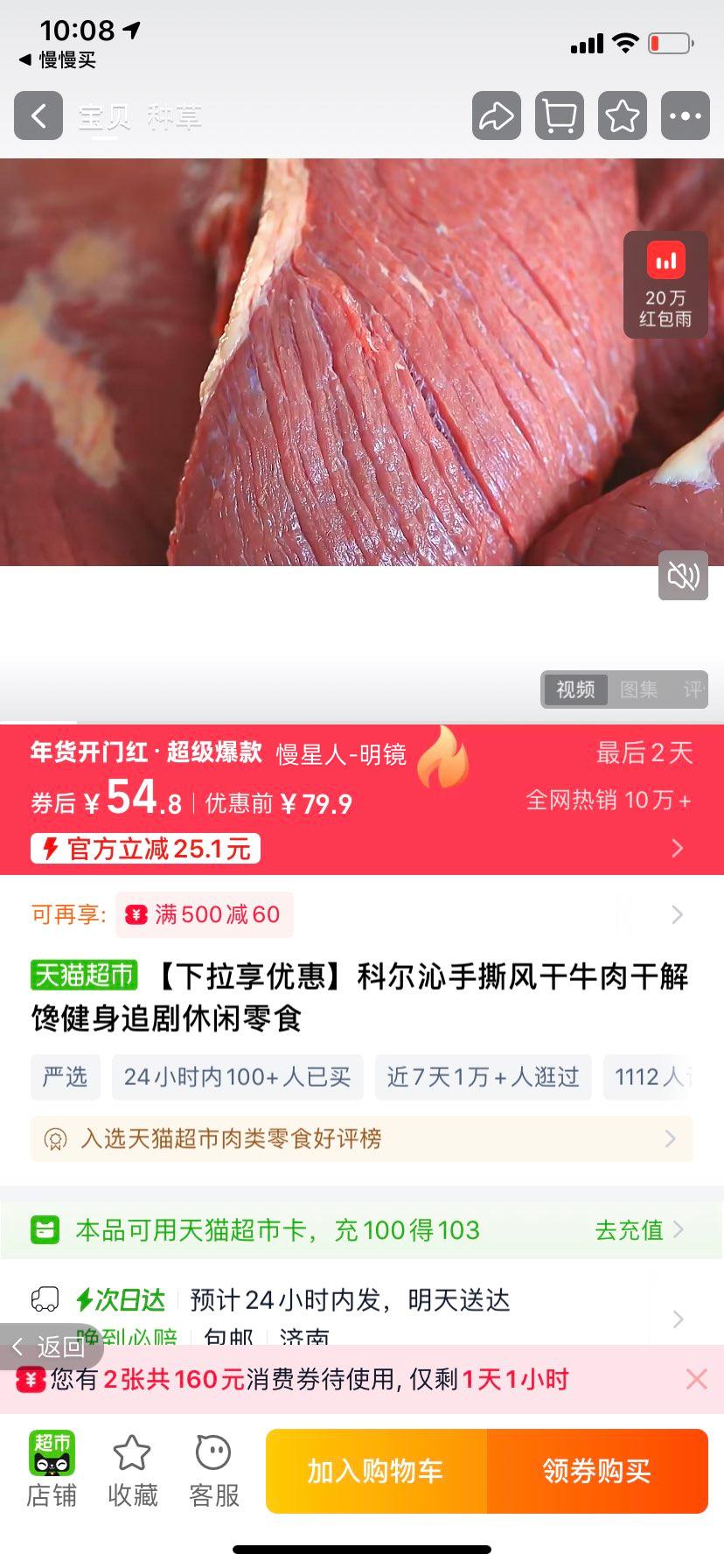Tap 加入购物车 to add to cart

click(x=376, y=1470)
